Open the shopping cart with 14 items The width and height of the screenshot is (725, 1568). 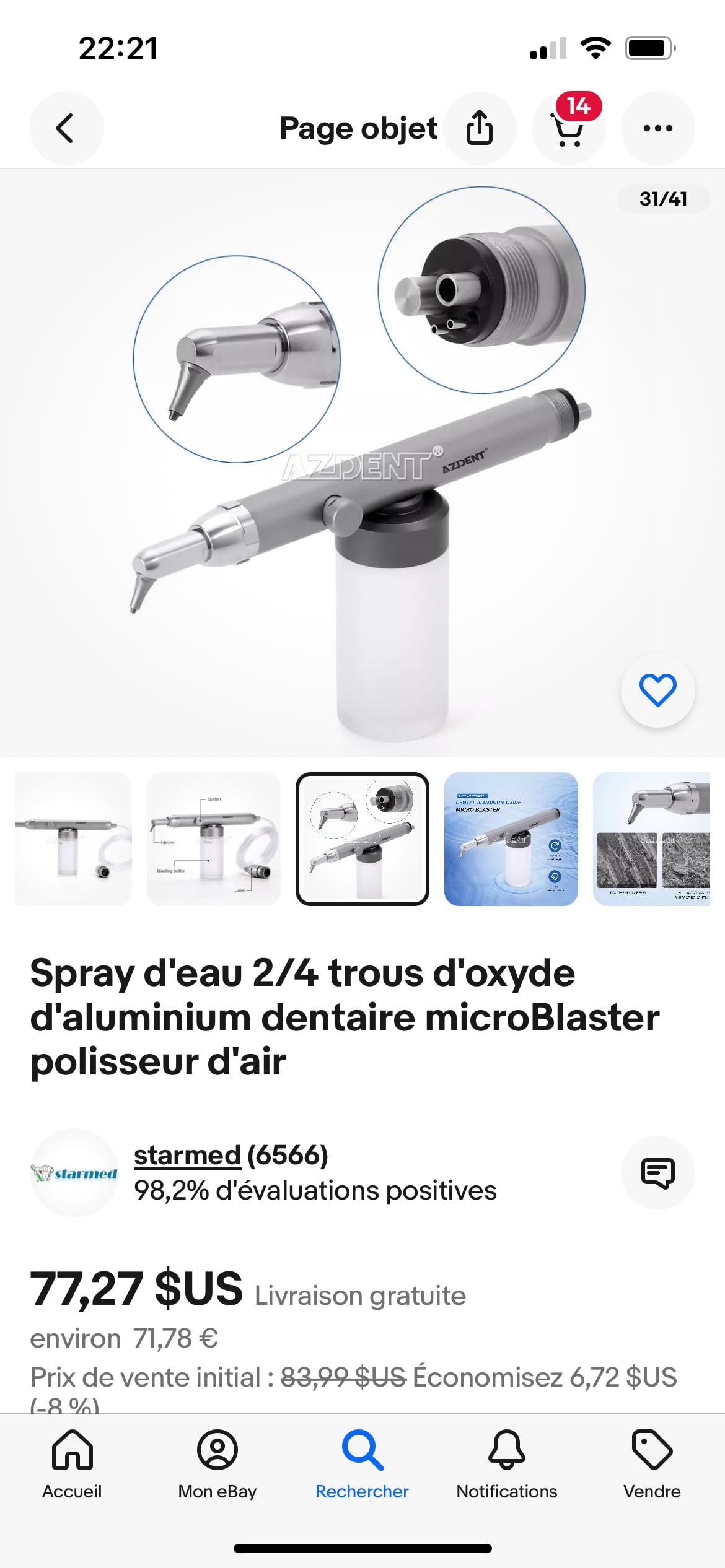coord(568,128)
